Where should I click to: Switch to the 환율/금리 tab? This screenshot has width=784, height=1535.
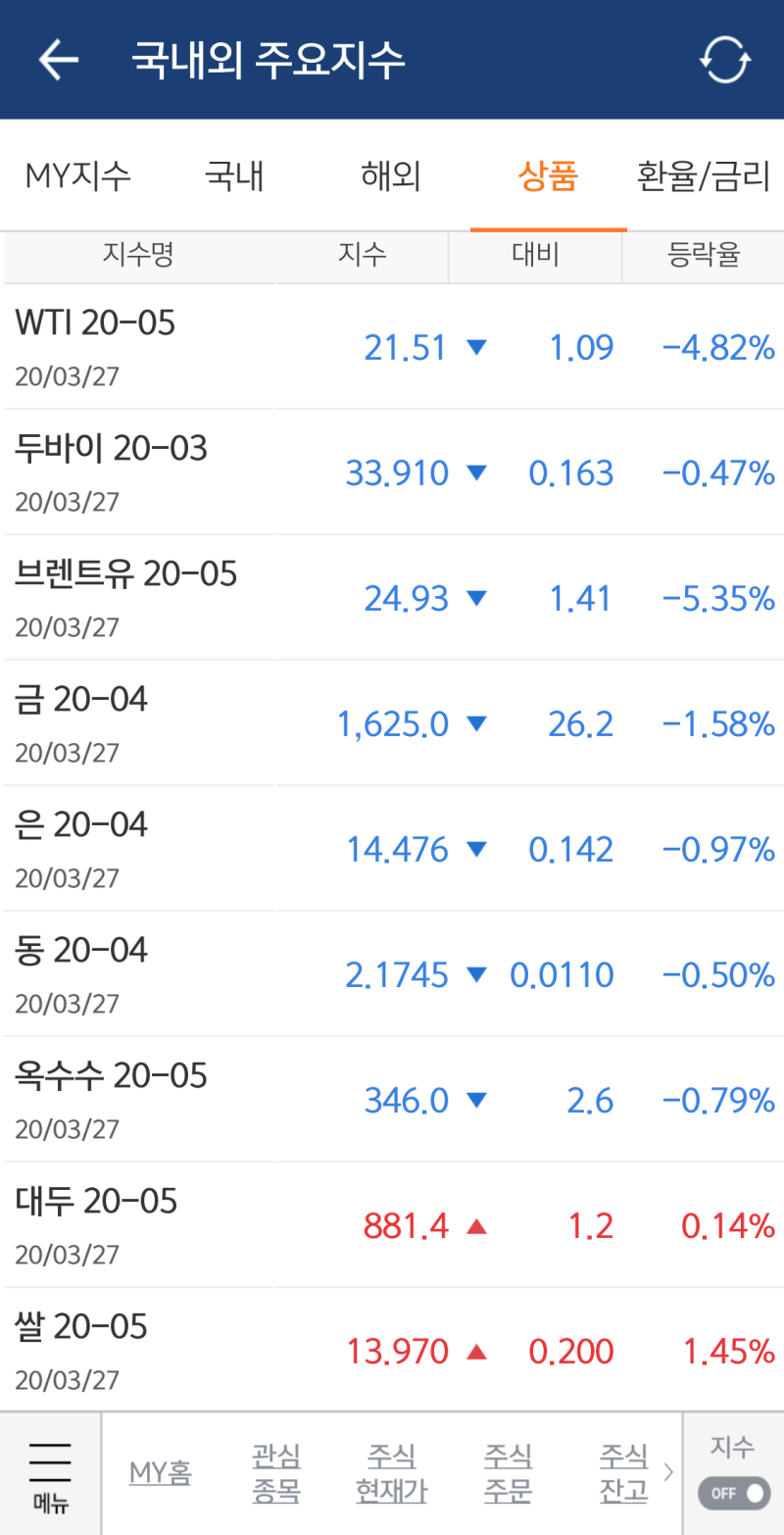tap(705, 176)
